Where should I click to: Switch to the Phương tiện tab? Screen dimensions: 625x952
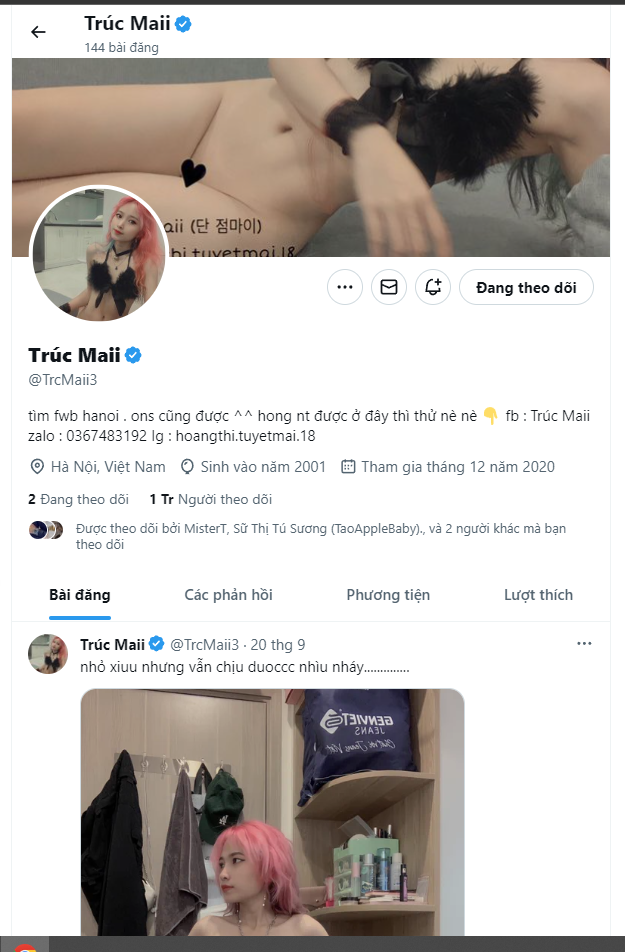388,595
